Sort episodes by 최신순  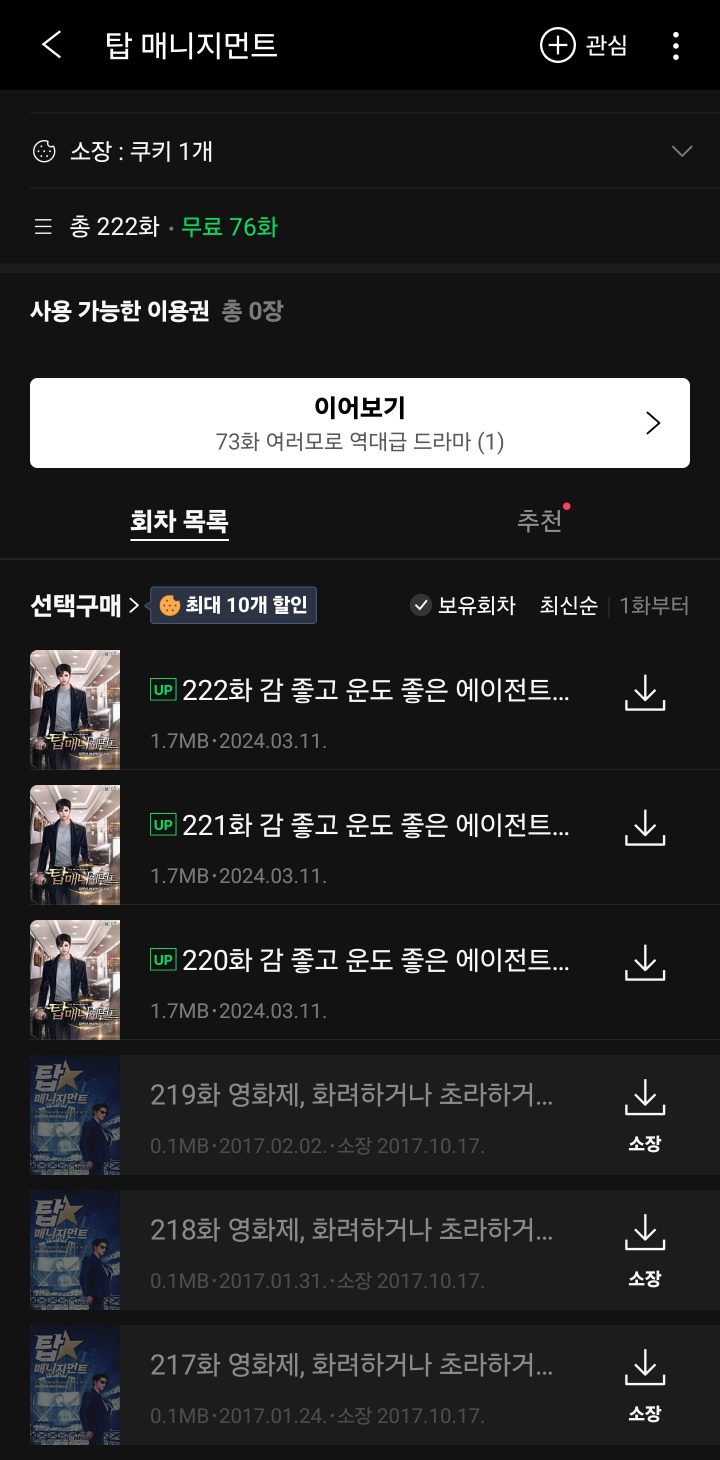(568, 605)
